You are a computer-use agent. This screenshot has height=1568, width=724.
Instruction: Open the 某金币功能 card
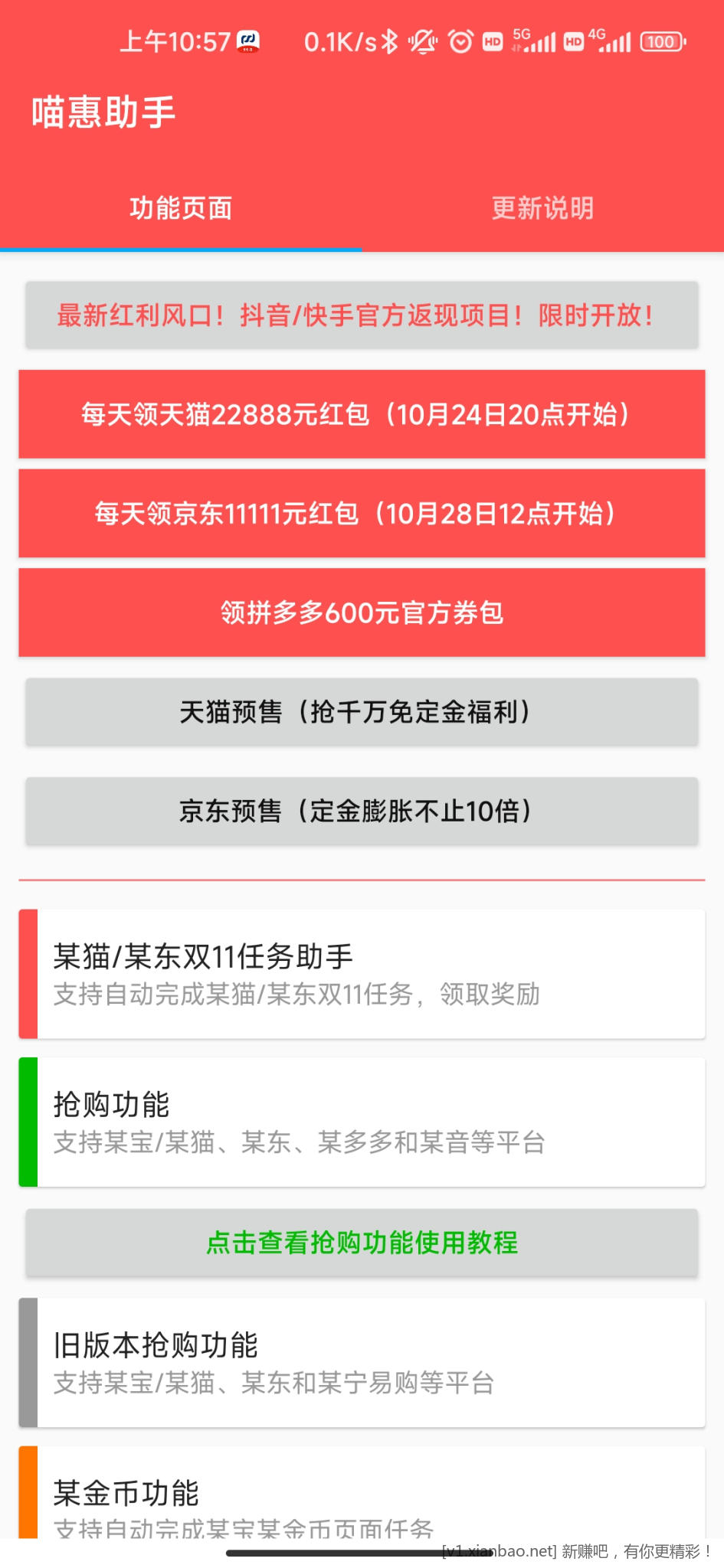coord(362,1493)
